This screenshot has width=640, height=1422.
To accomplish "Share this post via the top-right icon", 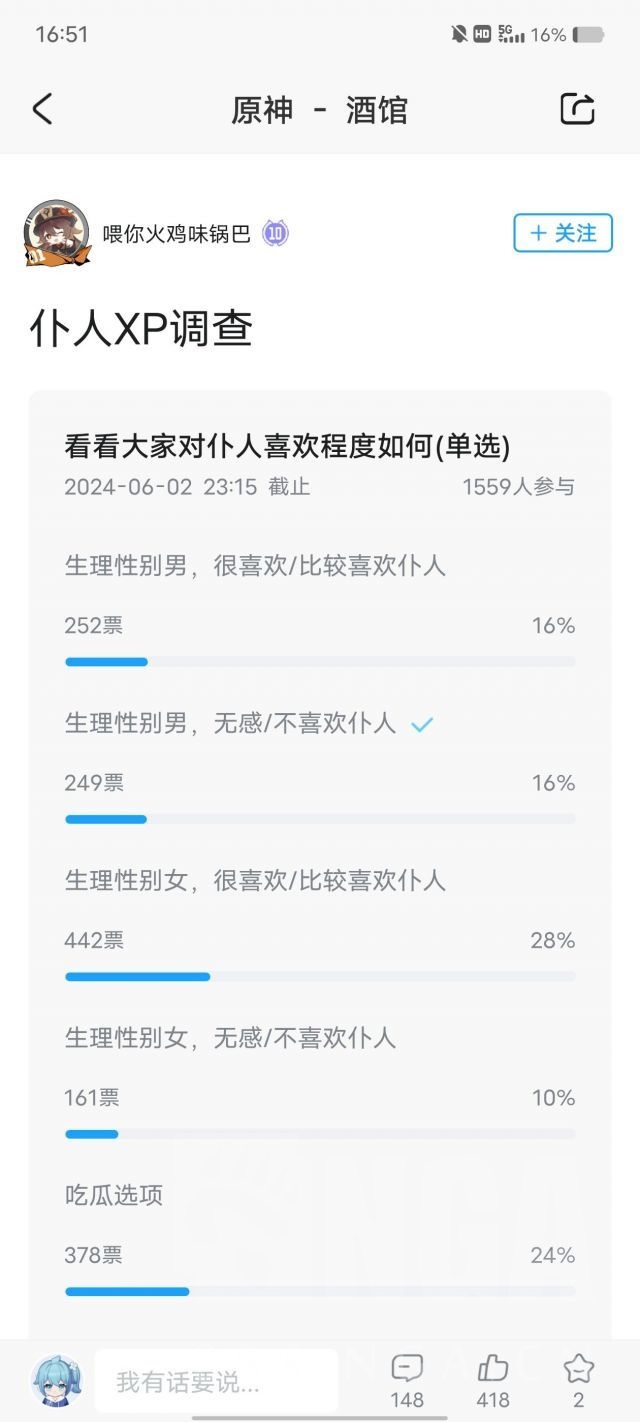I will click(577, 109).
